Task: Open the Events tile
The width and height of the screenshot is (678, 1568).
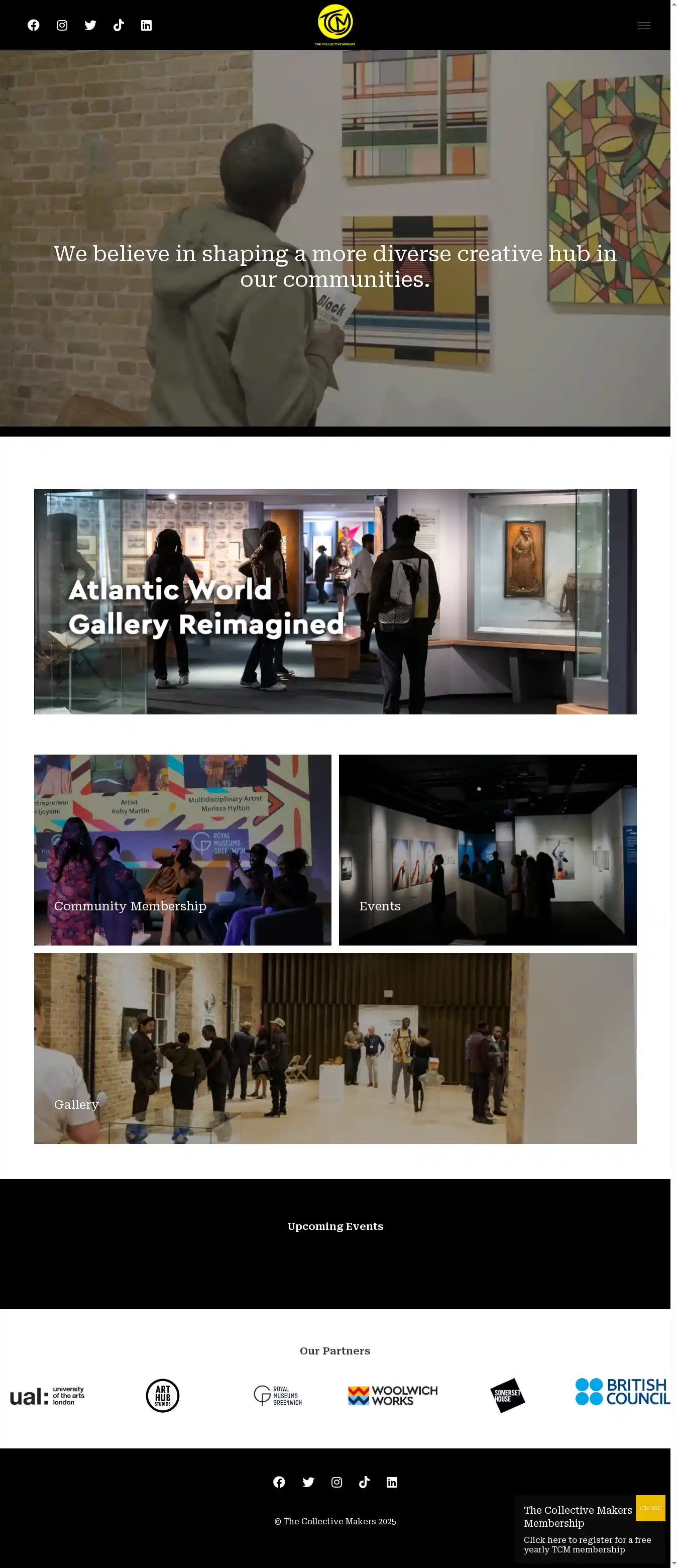Action: [x=488, y=850]
